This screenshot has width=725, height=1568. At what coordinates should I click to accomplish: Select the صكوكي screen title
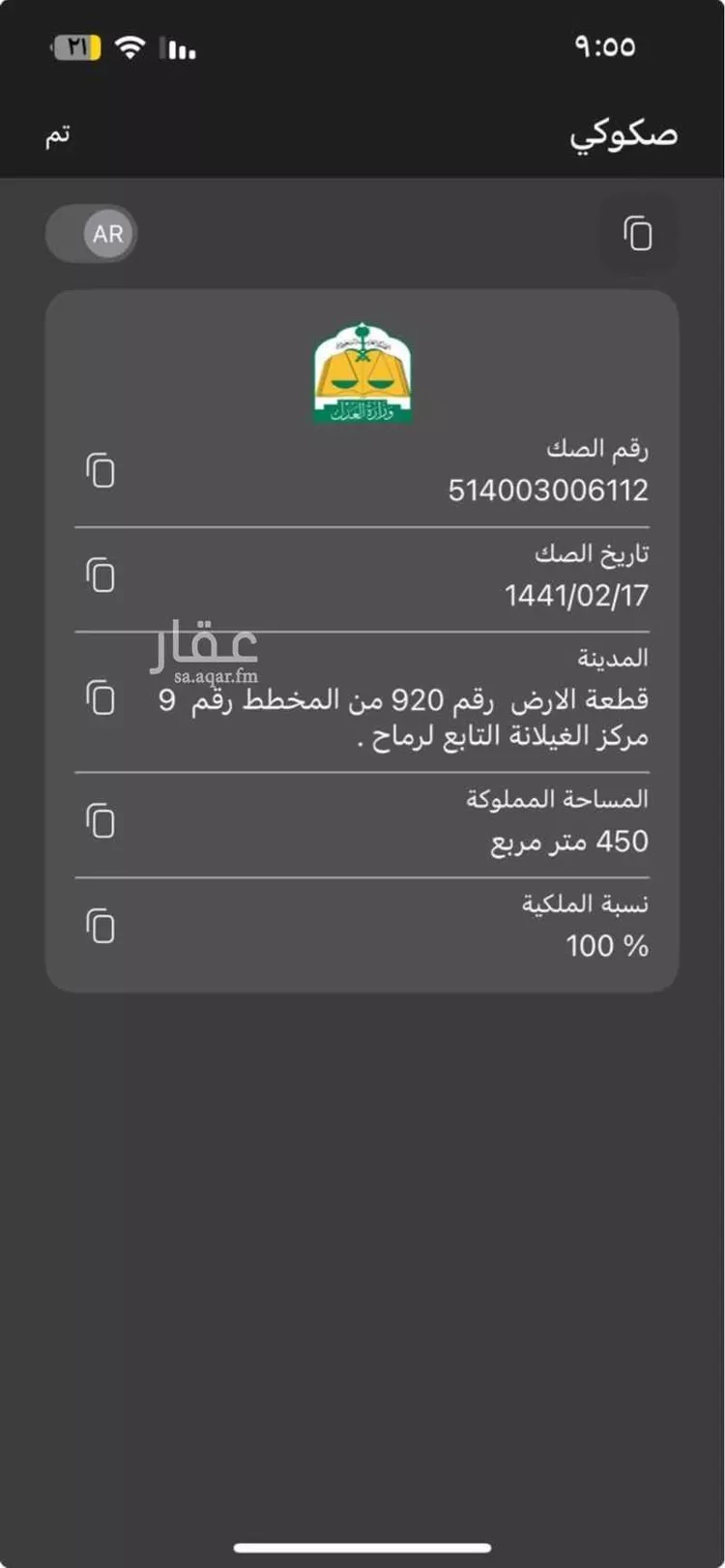click(x=623, y=133)
